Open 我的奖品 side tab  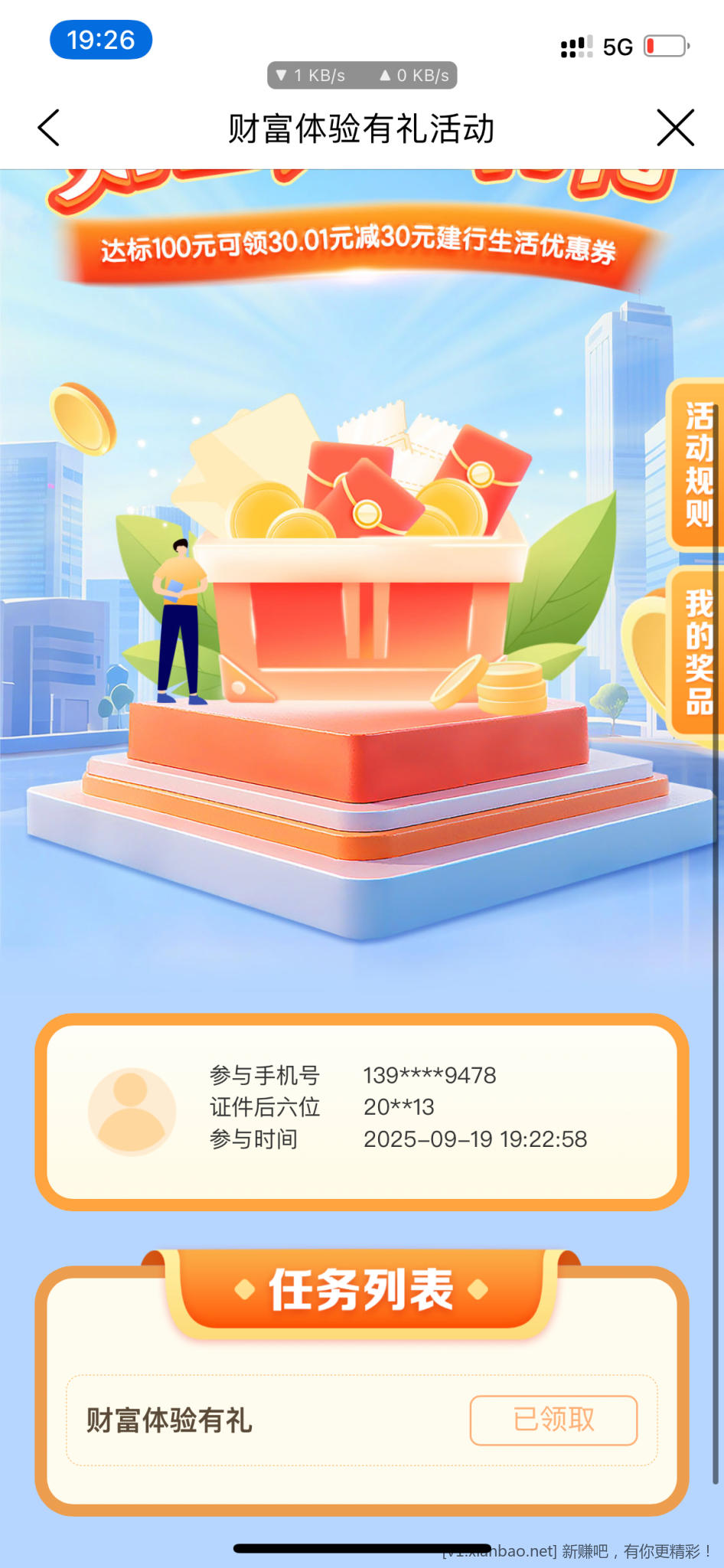click(696, 652)
